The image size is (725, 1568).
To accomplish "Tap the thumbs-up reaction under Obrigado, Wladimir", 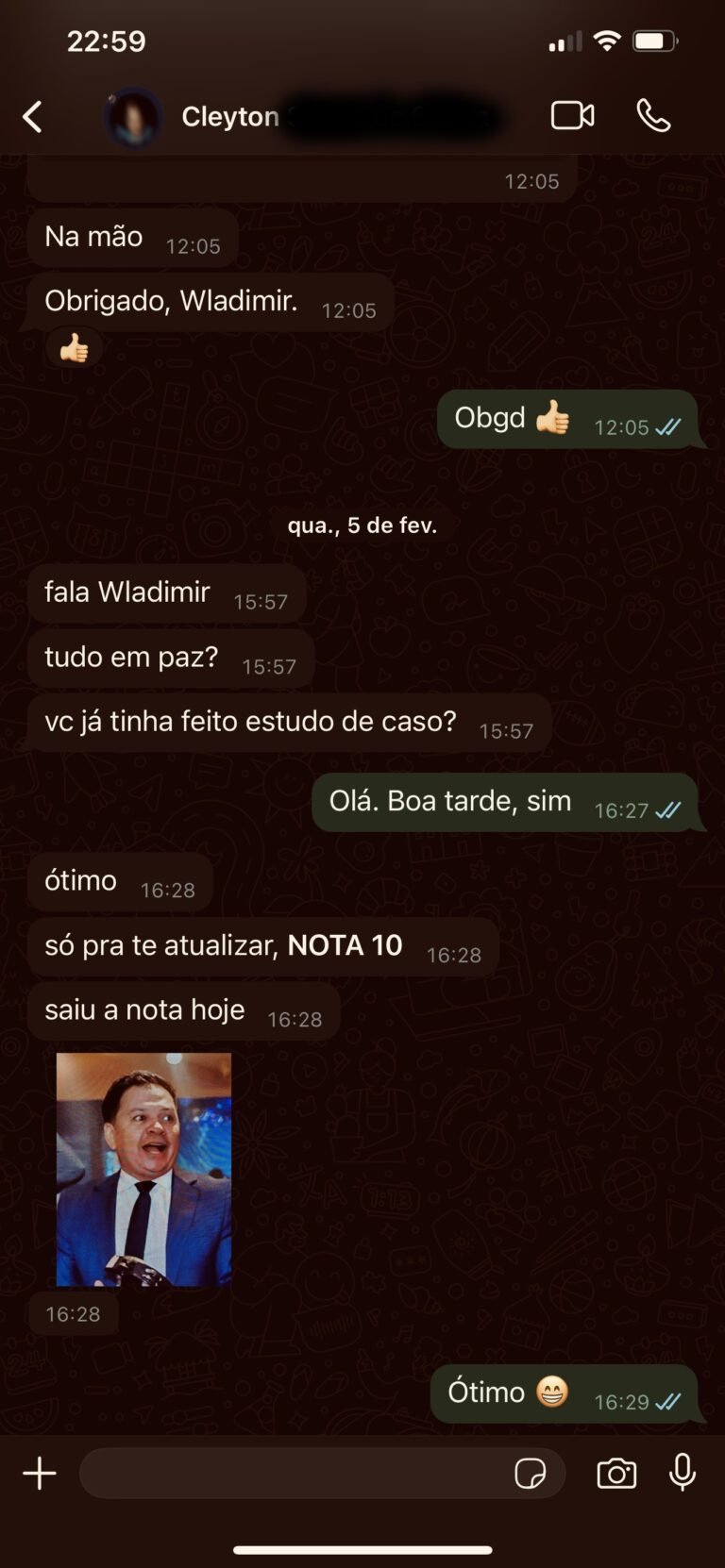I will [74, 349].
